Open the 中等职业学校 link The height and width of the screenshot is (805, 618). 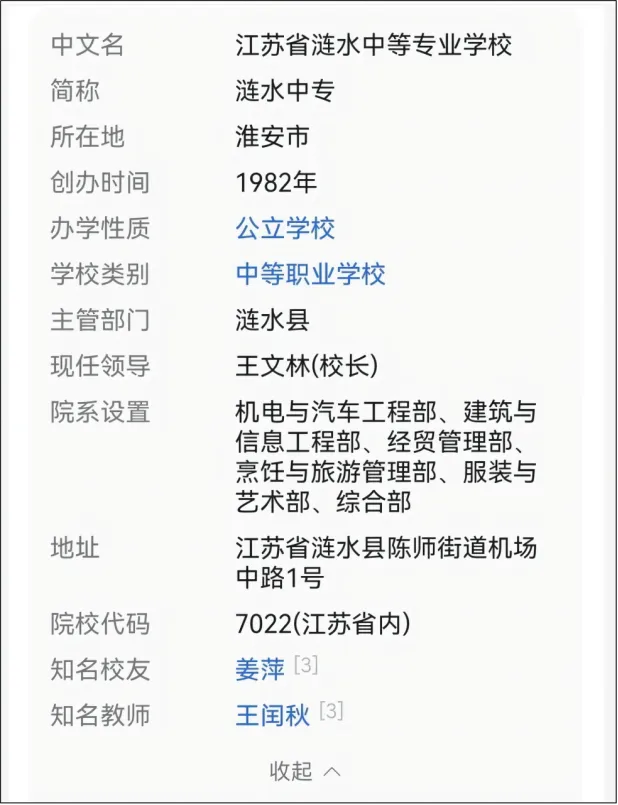[x=310, y=274]
